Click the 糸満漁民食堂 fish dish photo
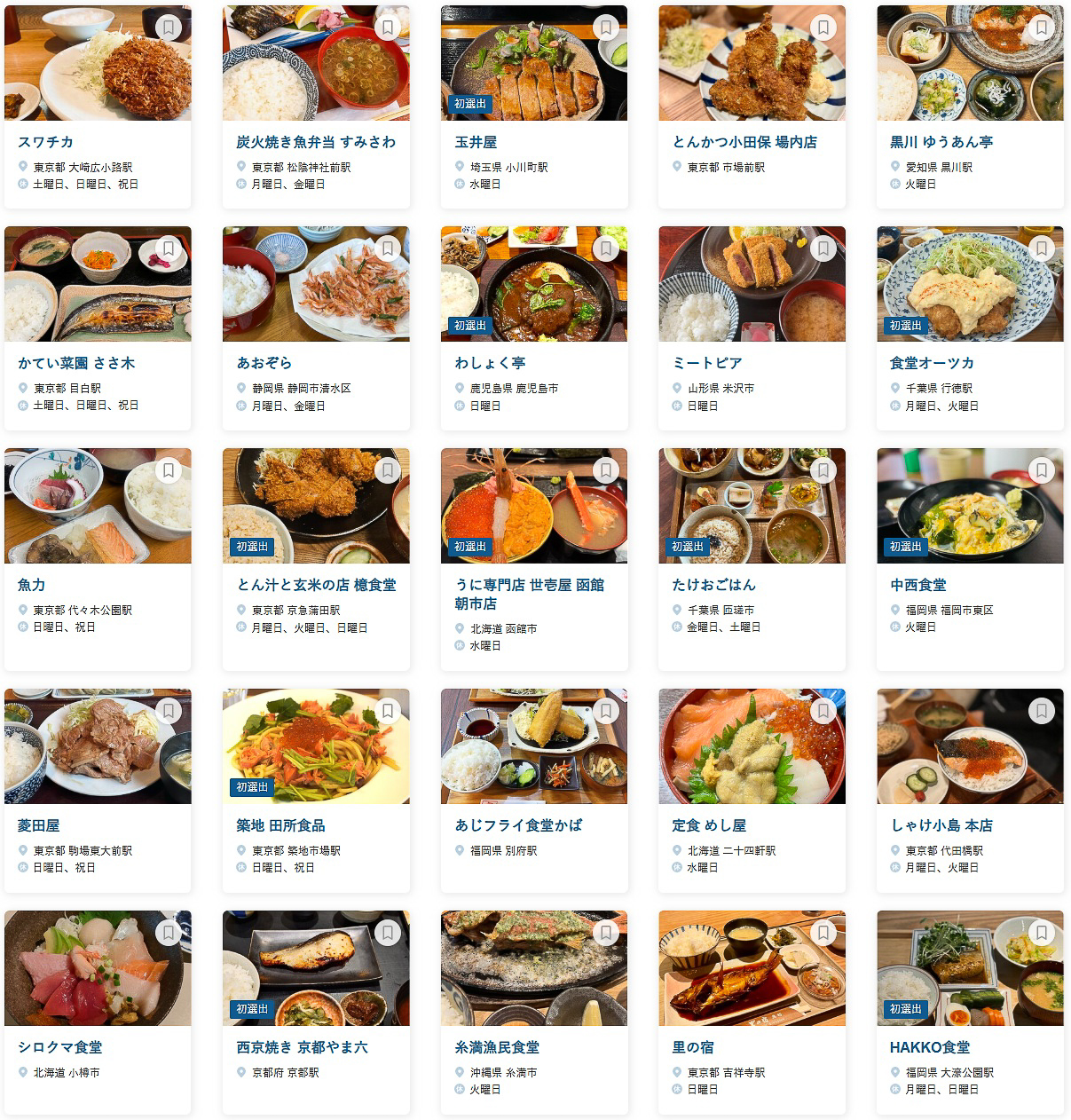1071x1120 pixels. tap(533, 968)
